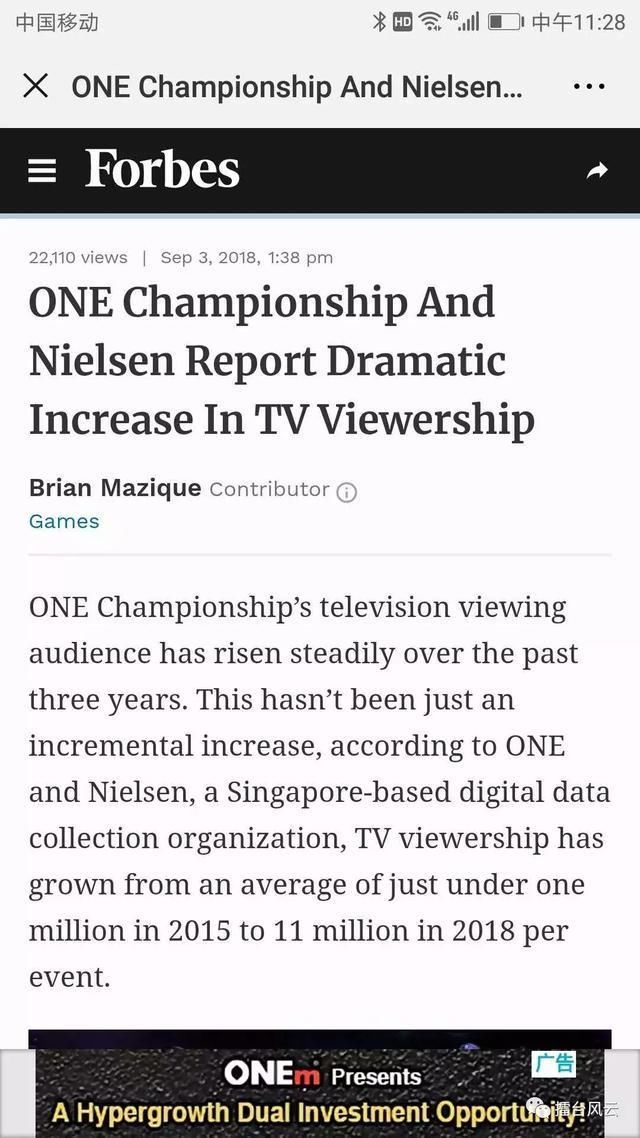This screenshot has height=1138, width=640.
Task: Close the in-app browser page
Action: (x=35, y=86)
